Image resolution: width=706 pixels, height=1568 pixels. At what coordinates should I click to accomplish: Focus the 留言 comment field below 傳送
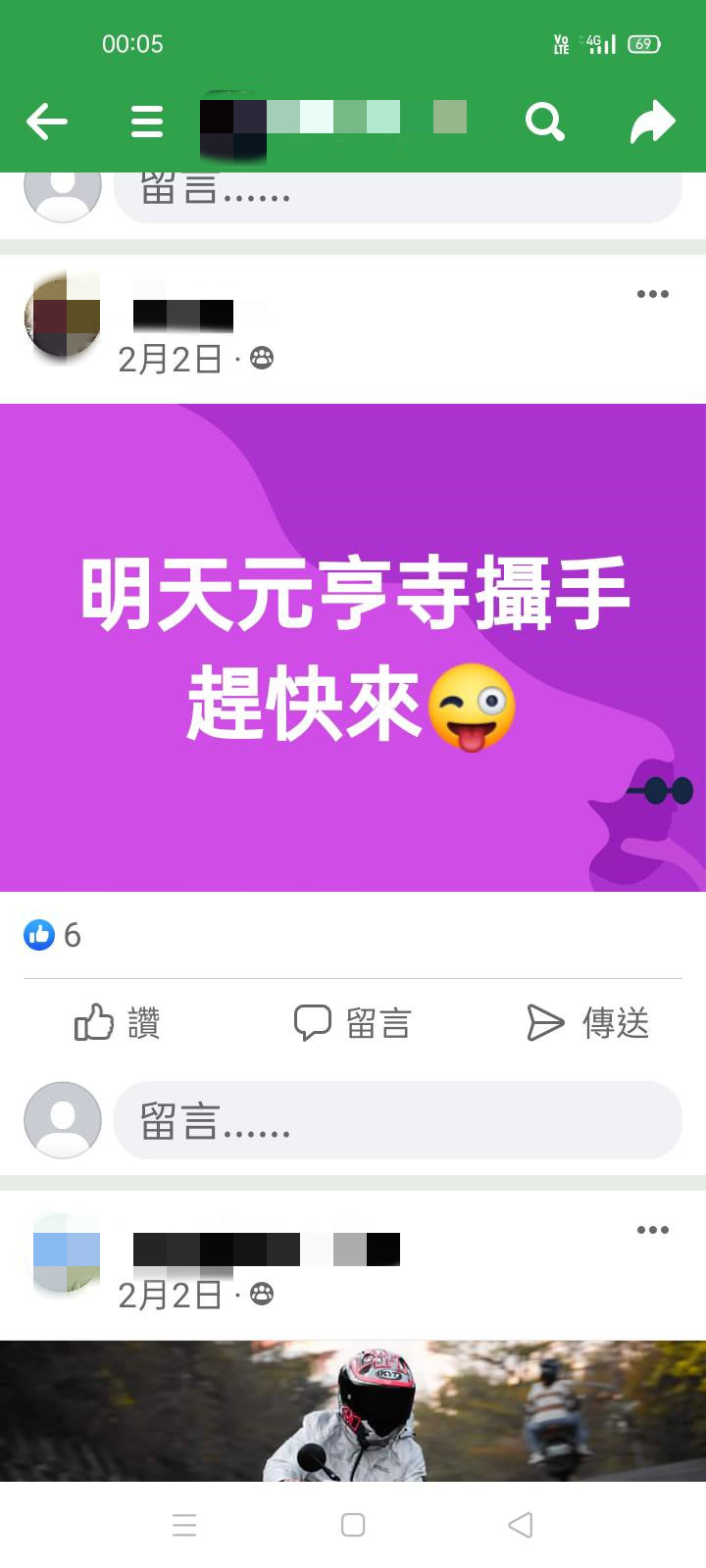click(397, 1120)
